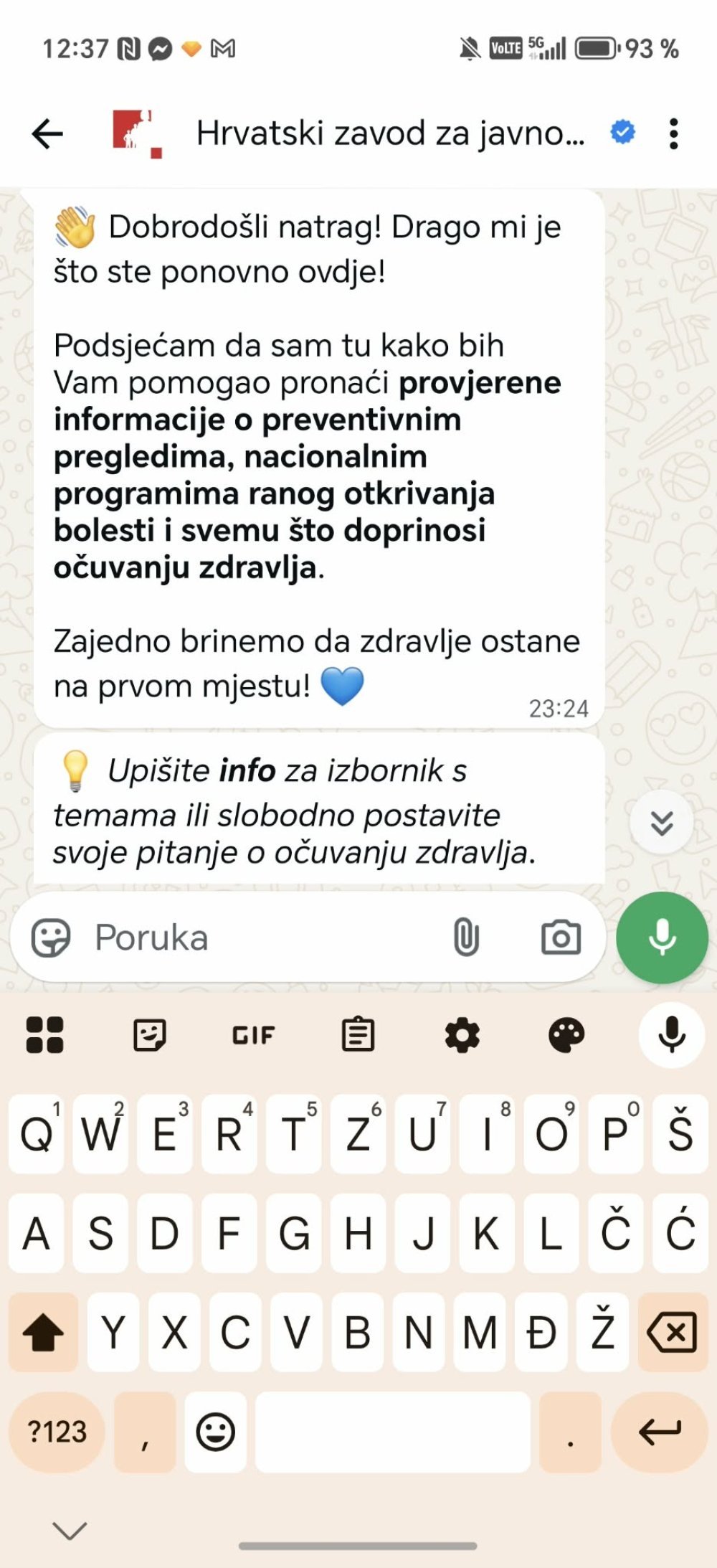Viewport: 717px width, 1568px height.
Task: Jump to latest messages with down arrows
Action: 661,823
